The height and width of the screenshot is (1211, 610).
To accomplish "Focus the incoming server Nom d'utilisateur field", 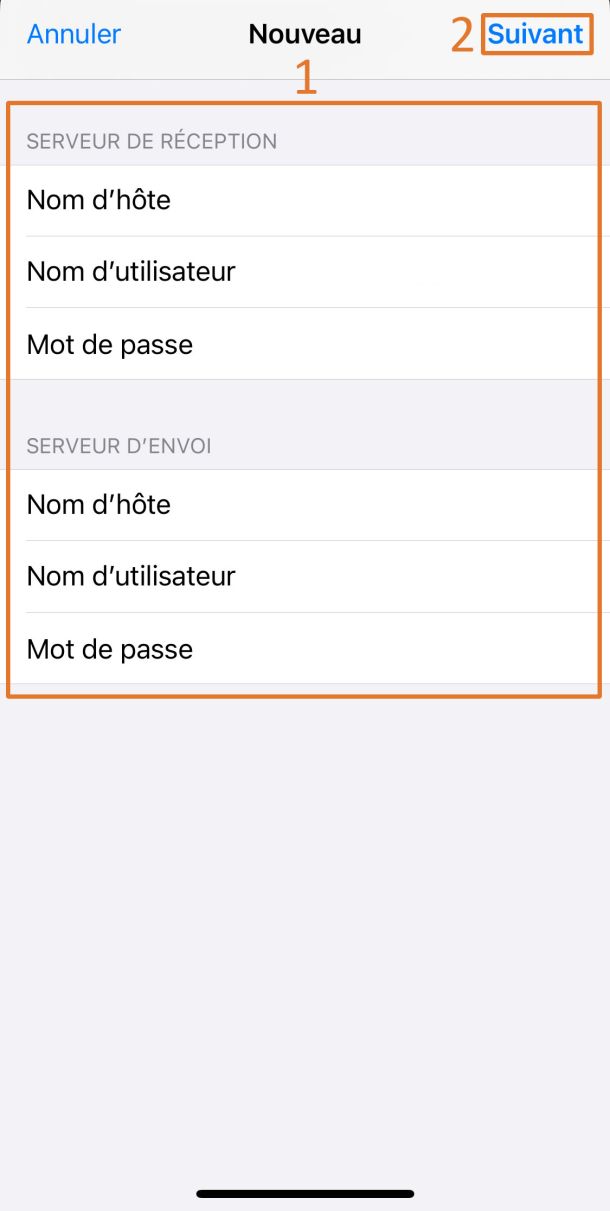I will (305, 272).
